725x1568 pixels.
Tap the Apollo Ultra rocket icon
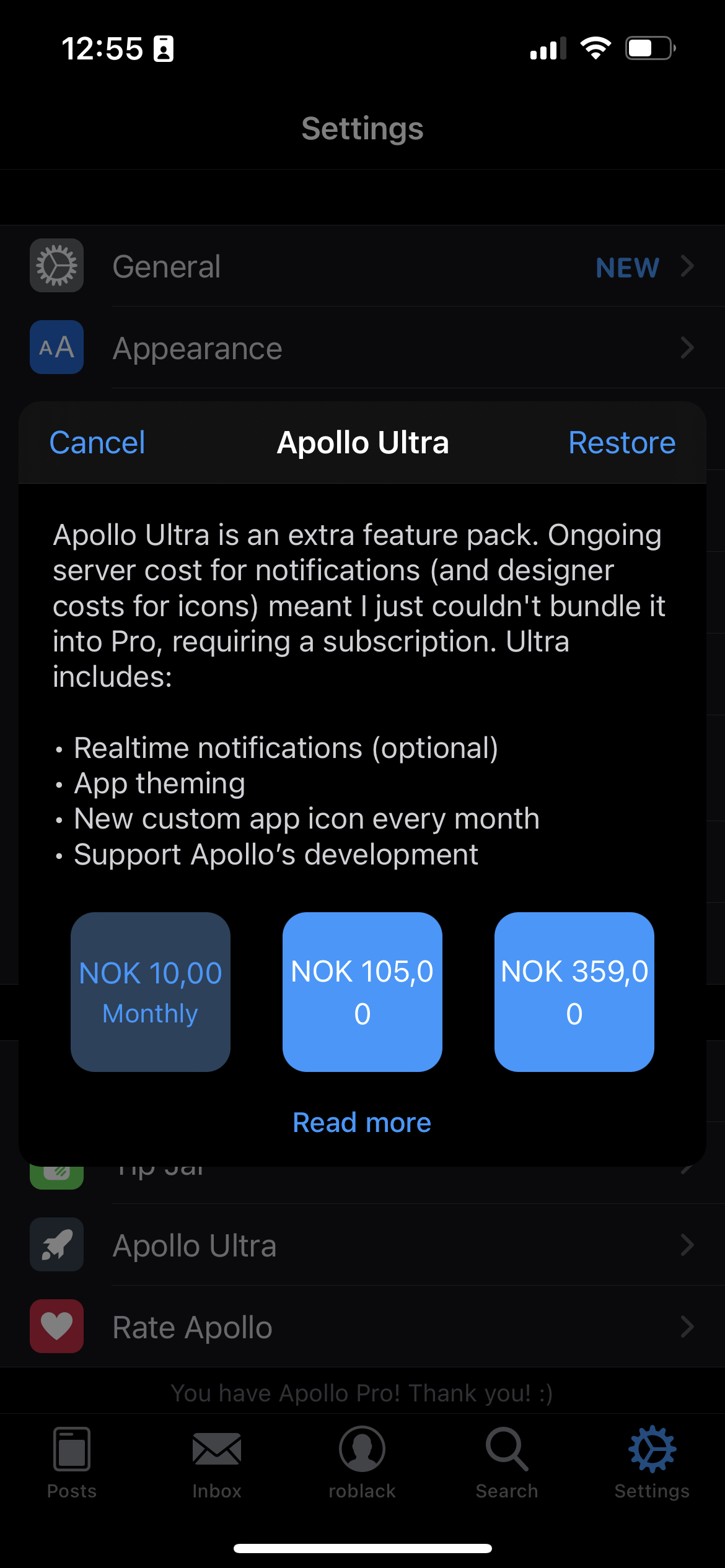point(56,1244)
